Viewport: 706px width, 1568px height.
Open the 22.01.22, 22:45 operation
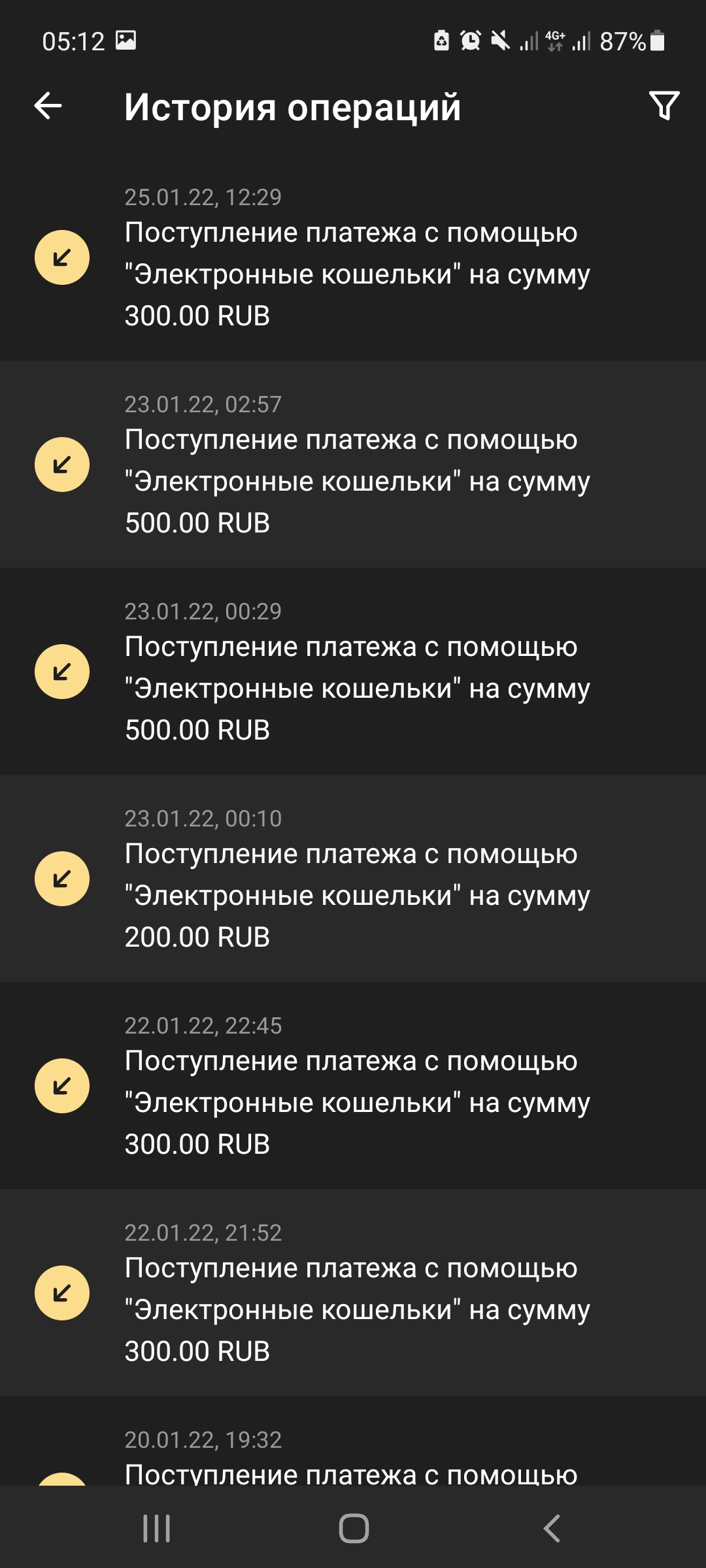(353, 1086)
